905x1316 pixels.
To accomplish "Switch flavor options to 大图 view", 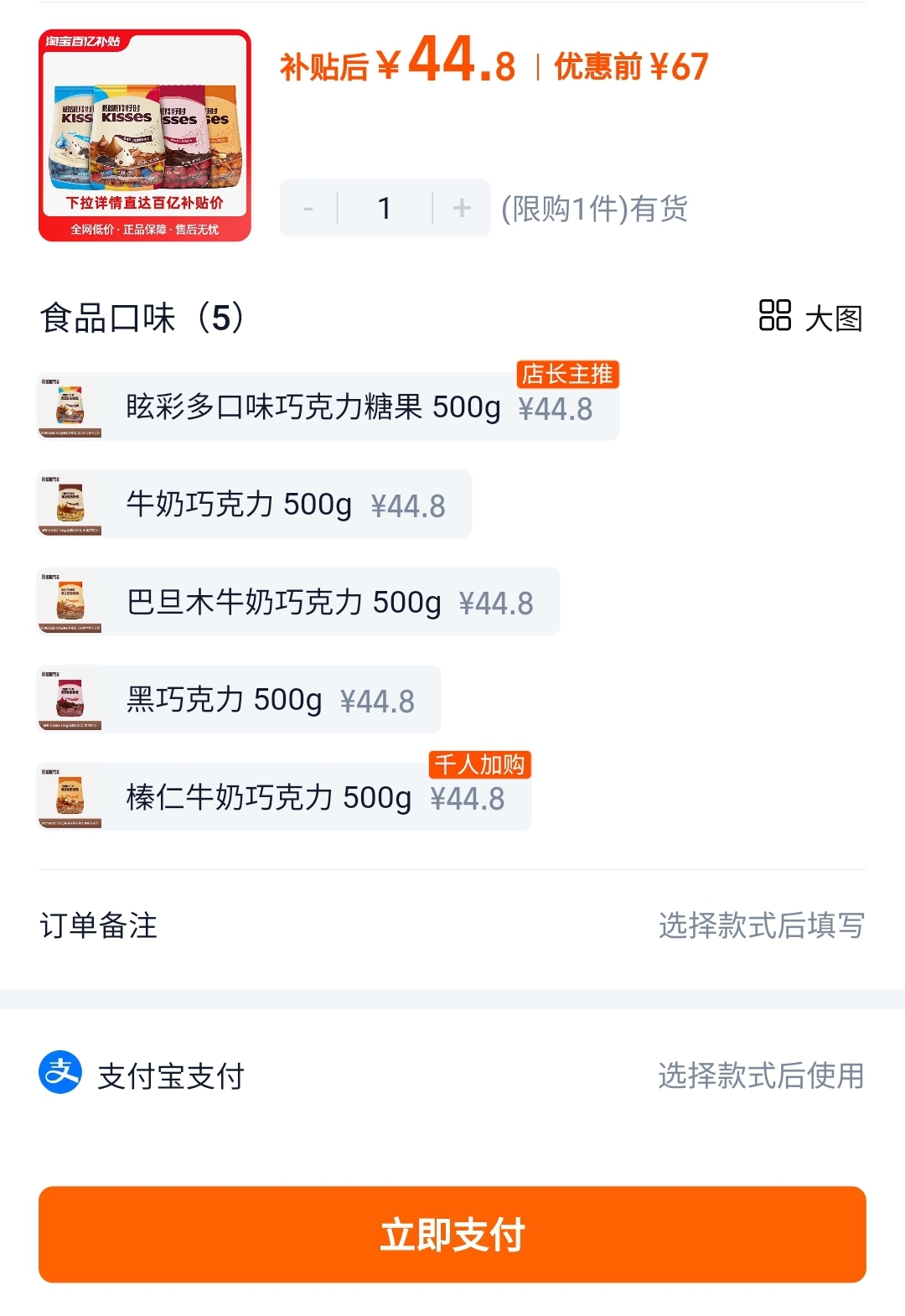I will click(x=810, y=318).
